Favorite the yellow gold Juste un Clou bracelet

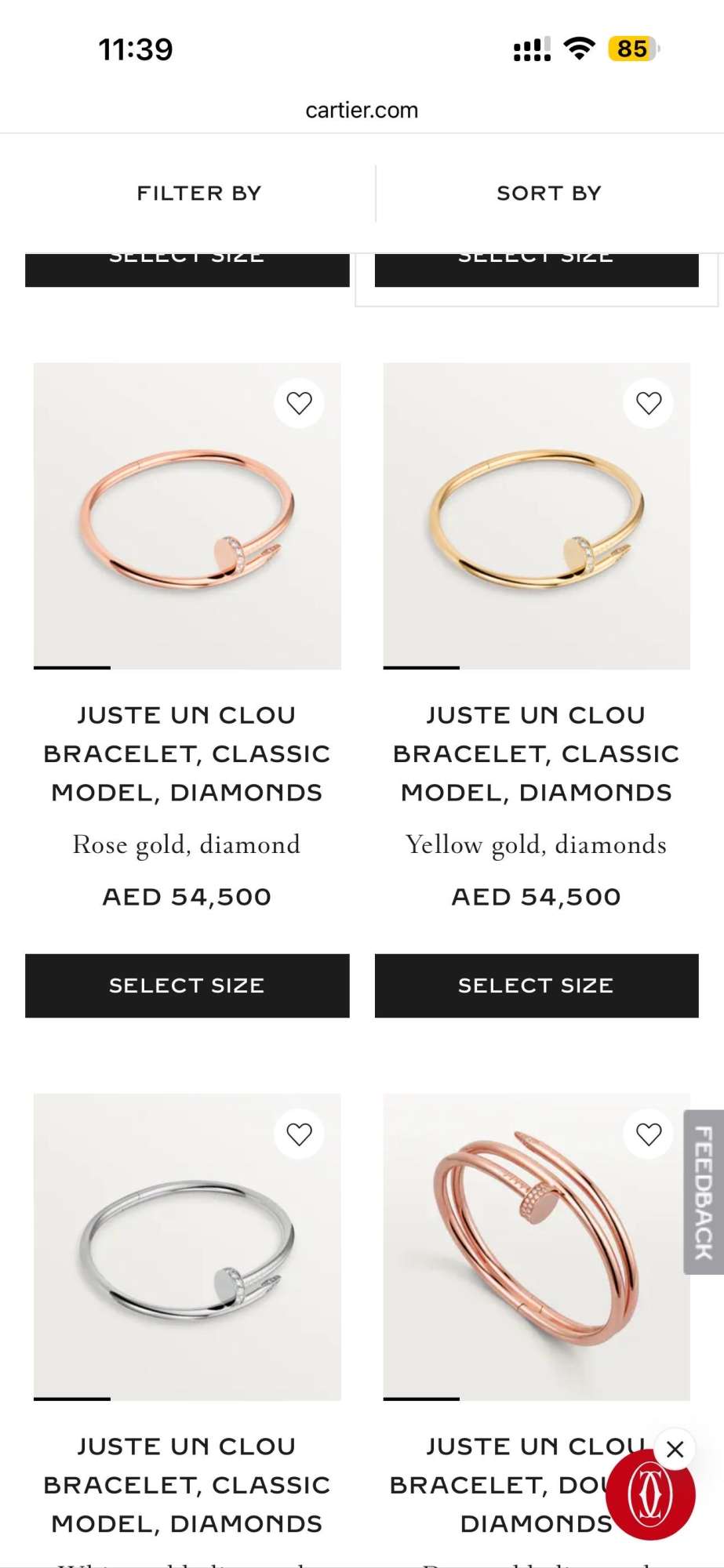coord(648,402)
